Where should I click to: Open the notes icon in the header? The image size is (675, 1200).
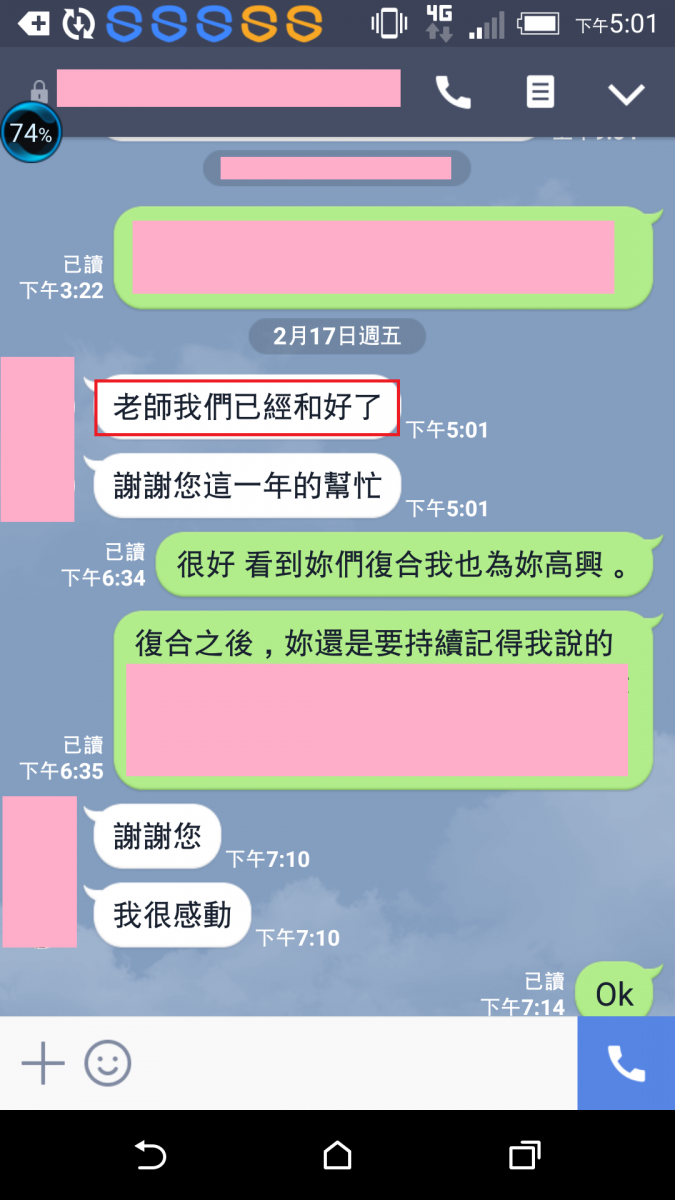coord(540,93)
